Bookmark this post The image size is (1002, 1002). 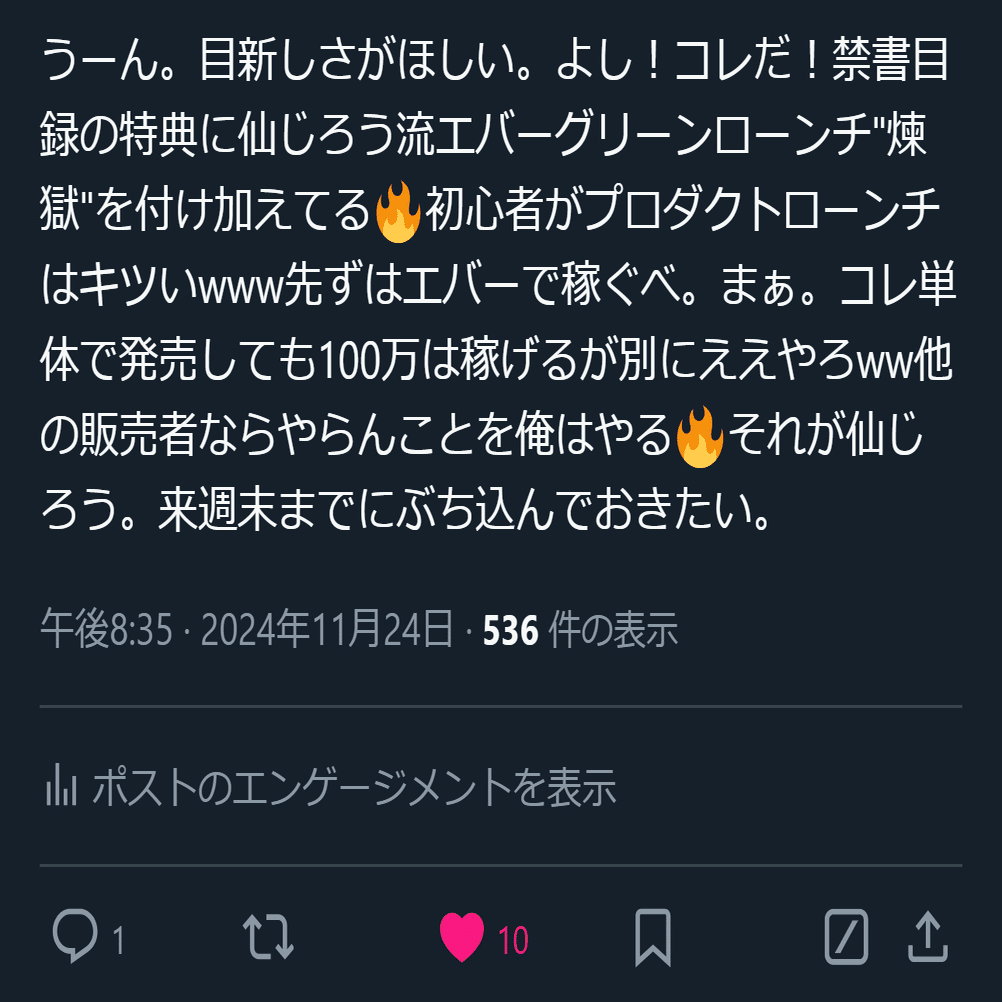coord(653,937)
